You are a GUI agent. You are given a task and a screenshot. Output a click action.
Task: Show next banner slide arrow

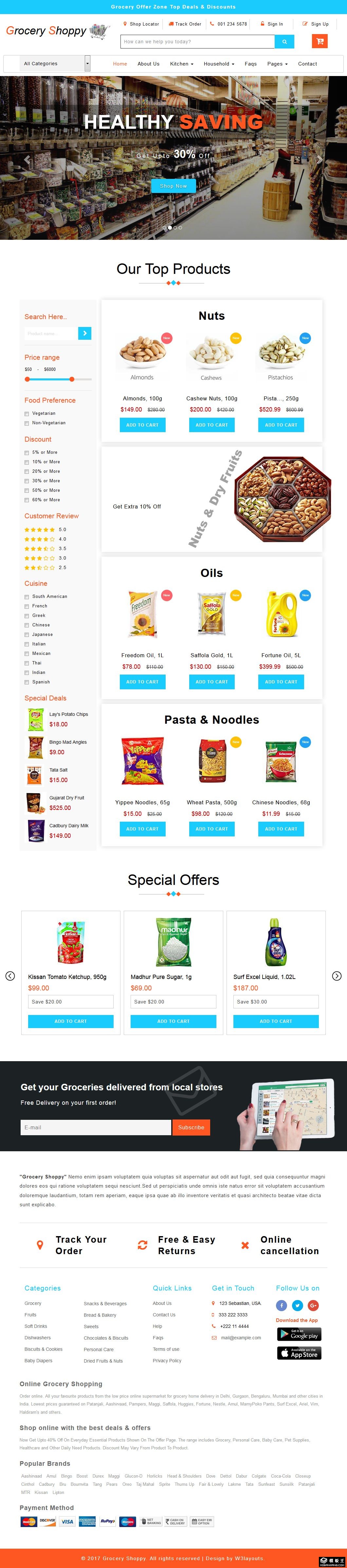[320, 160]
